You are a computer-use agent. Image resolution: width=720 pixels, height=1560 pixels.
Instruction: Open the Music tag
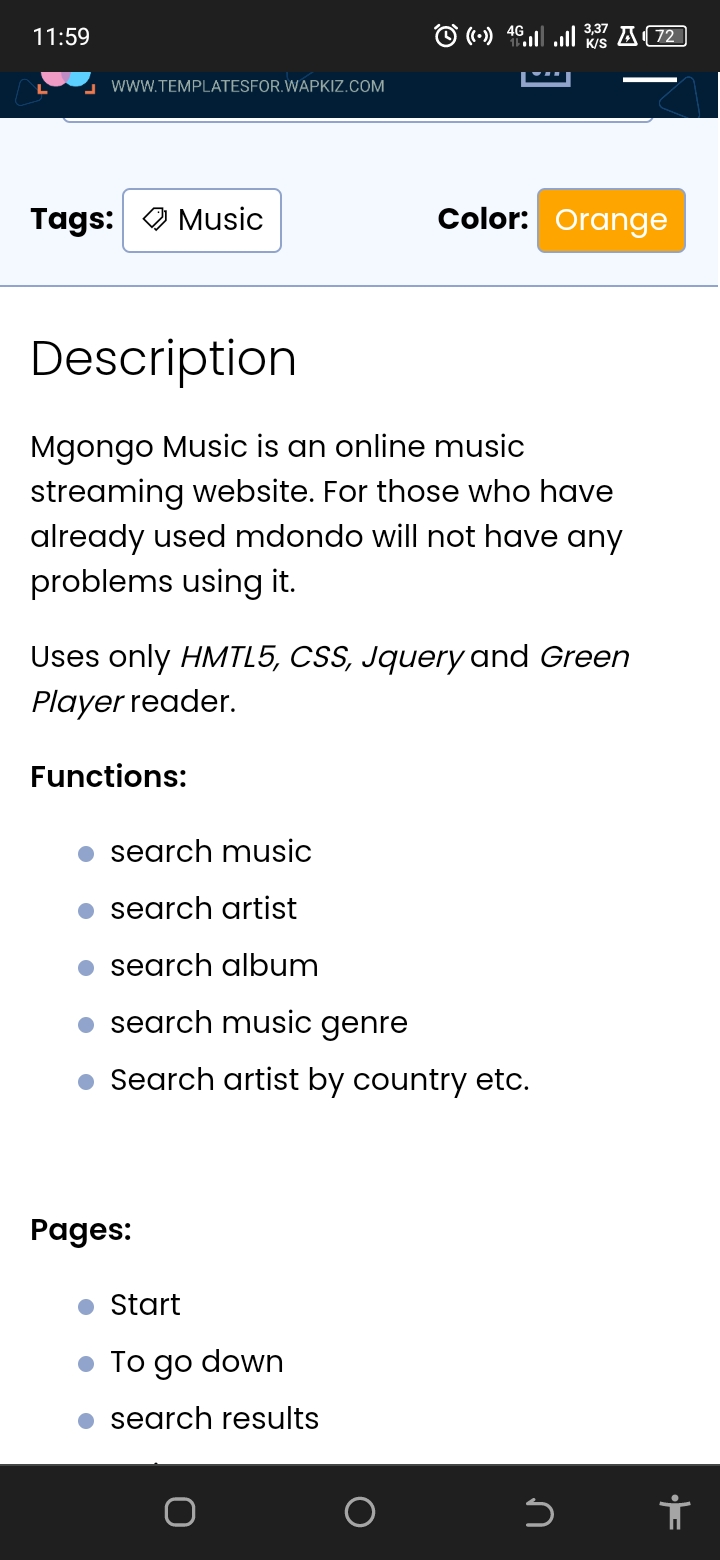click(x=202, y=220)
